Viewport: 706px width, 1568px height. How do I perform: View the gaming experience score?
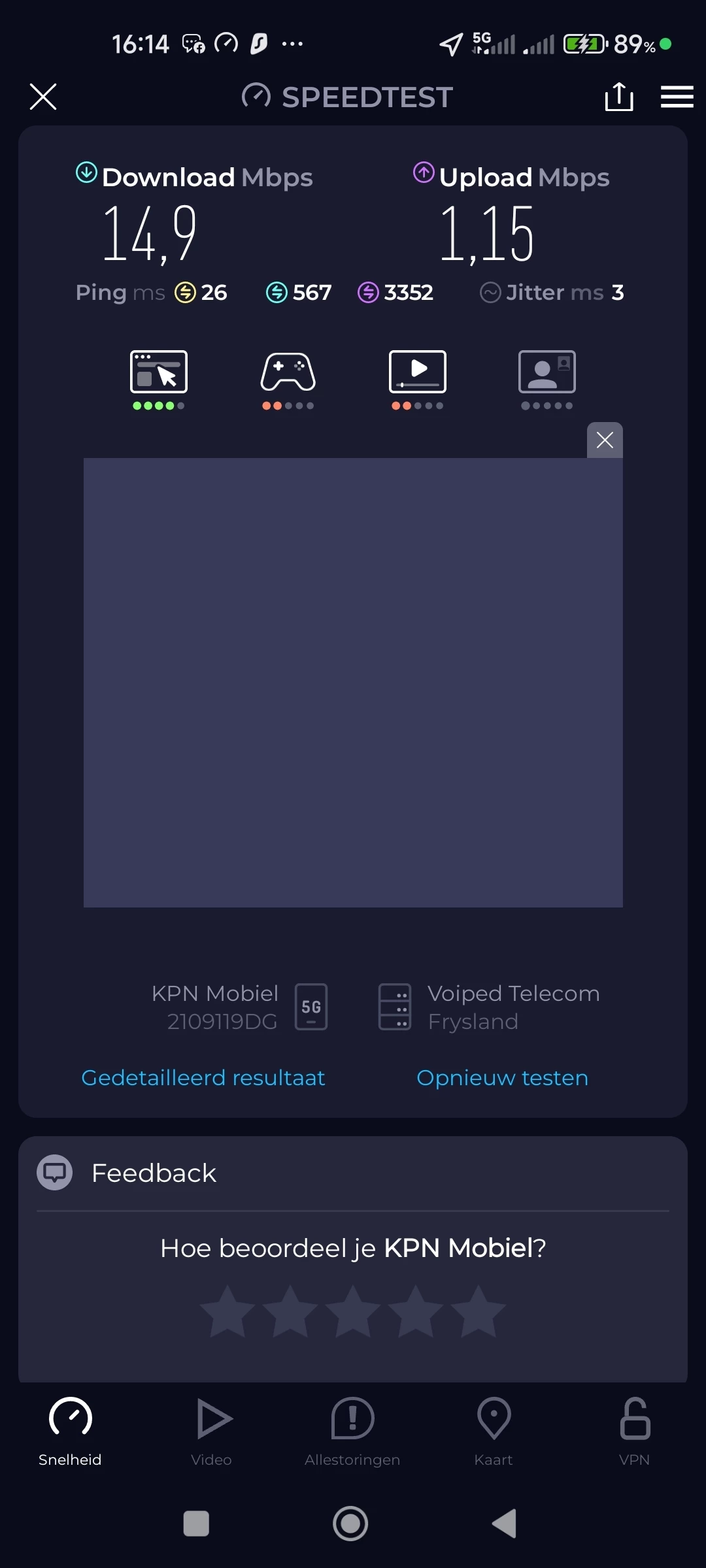pyautogui.click(x=288, y=379)
